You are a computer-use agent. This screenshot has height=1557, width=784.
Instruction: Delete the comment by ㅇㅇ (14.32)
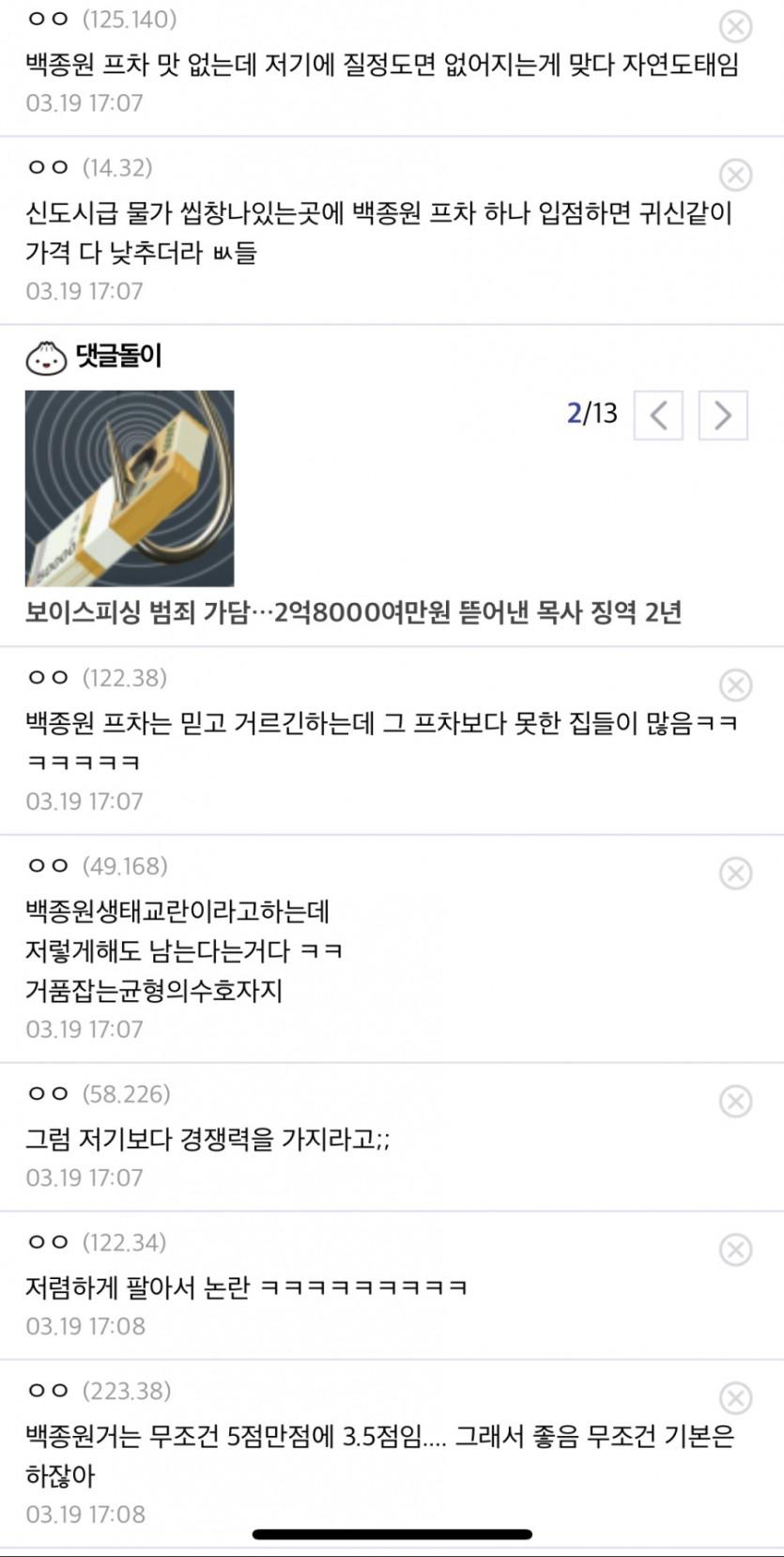735,175
